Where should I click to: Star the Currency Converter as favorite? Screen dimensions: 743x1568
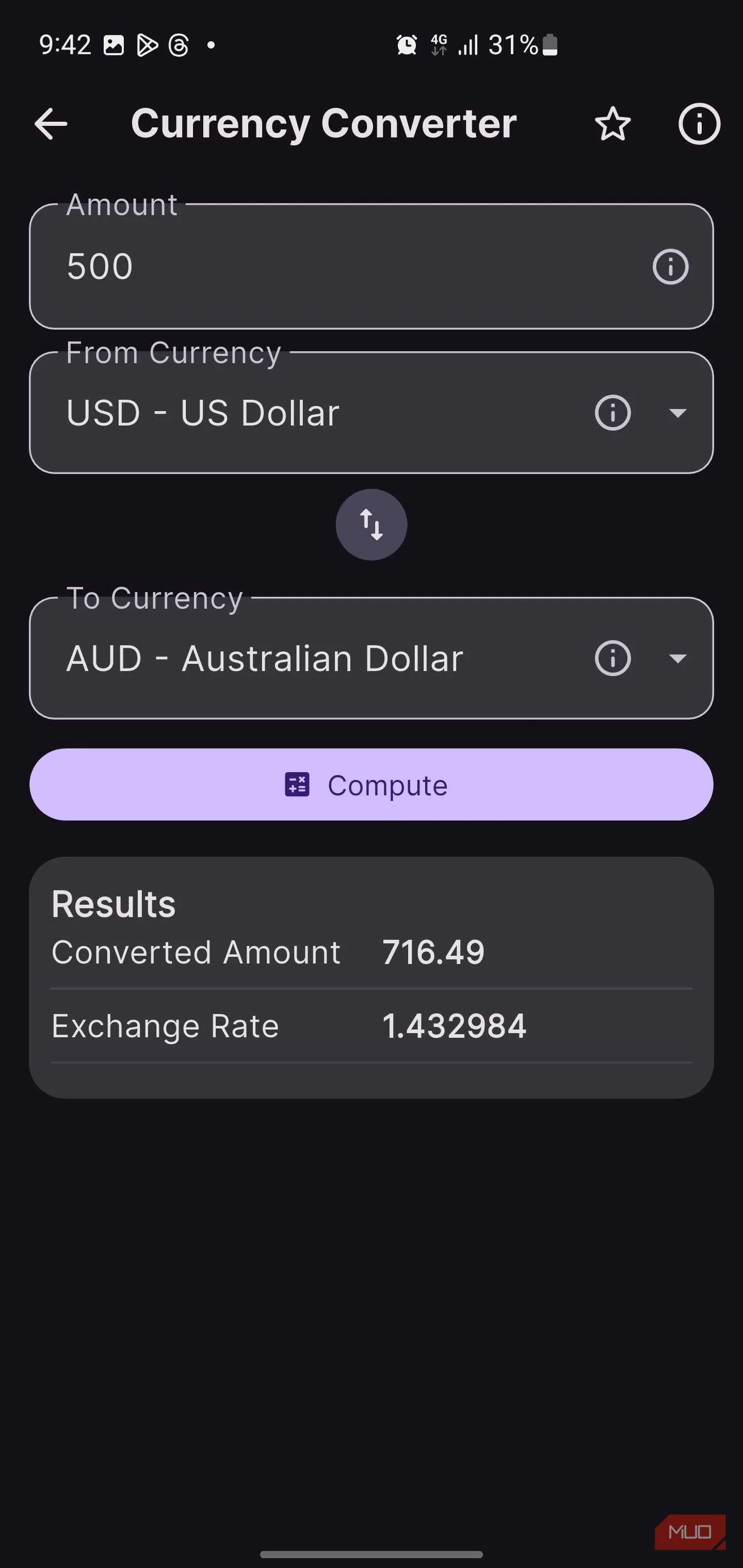(611, 124)
